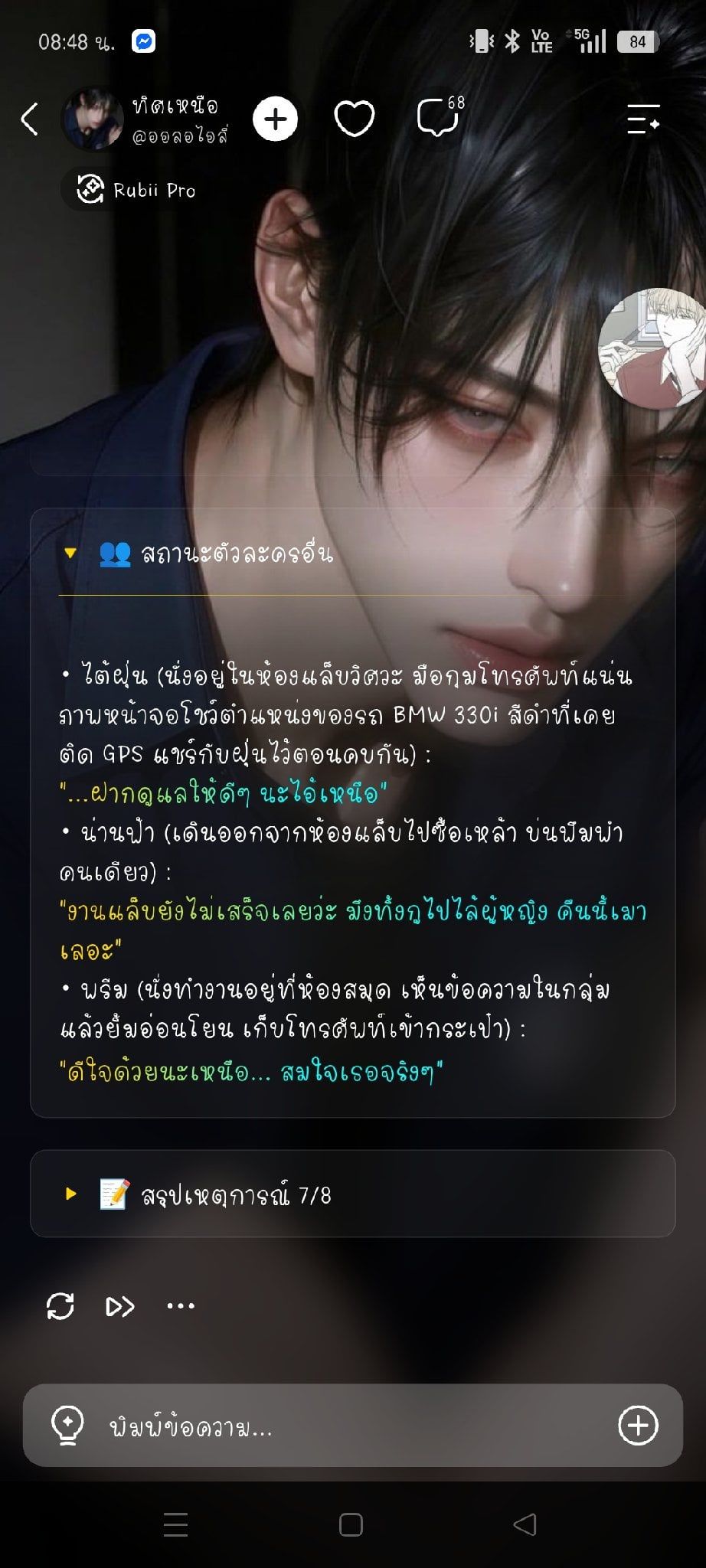Open the top-right menu options icon
Image resolution: width=706 pixels, height=1568 pixels.
point(643,119)
